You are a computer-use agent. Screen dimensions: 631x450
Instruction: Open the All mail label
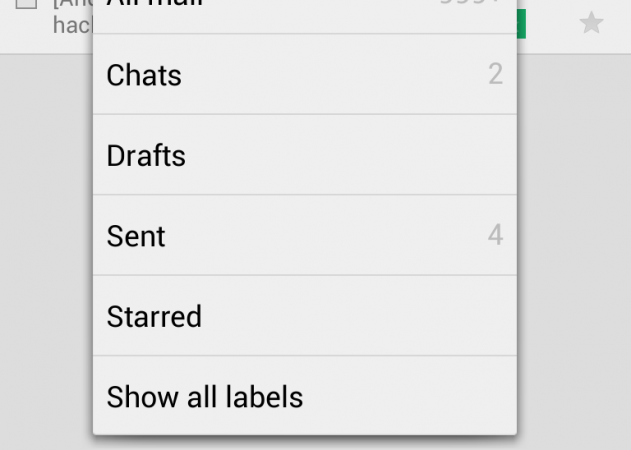click(x=304, y=12)
